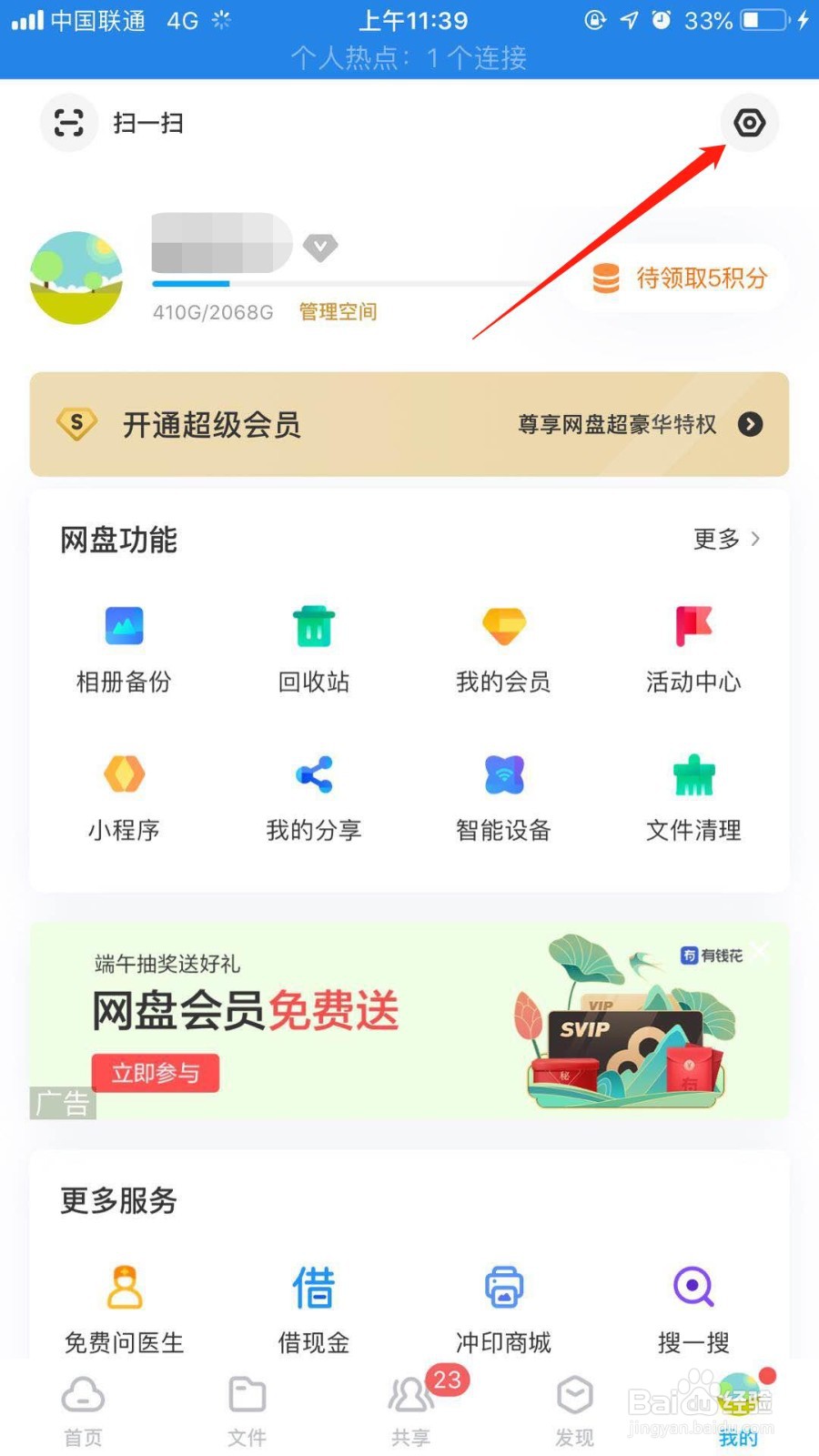Open settings via top-right gear icon

pyautogui.click(x=748, y=122)
